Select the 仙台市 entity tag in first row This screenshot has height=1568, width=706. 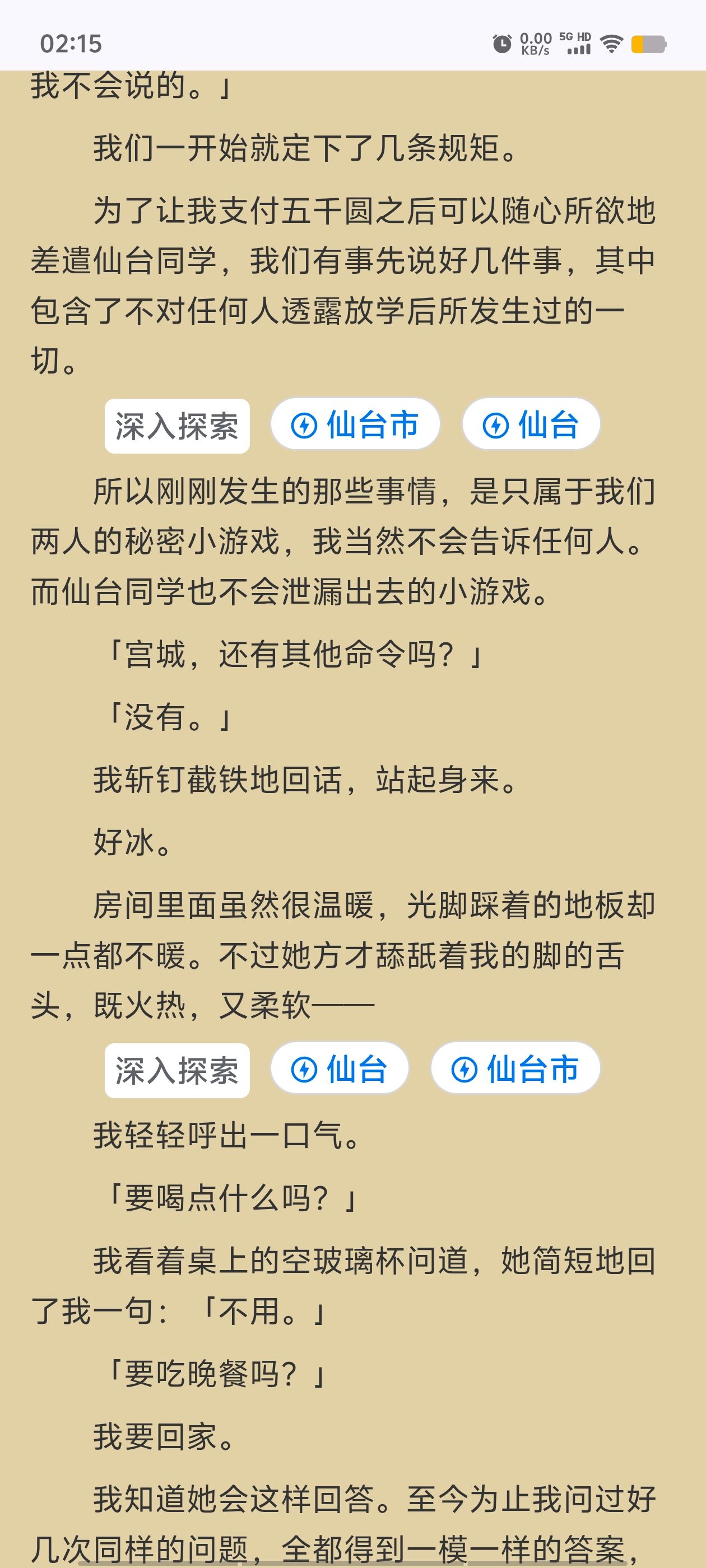tap(355, 425)
